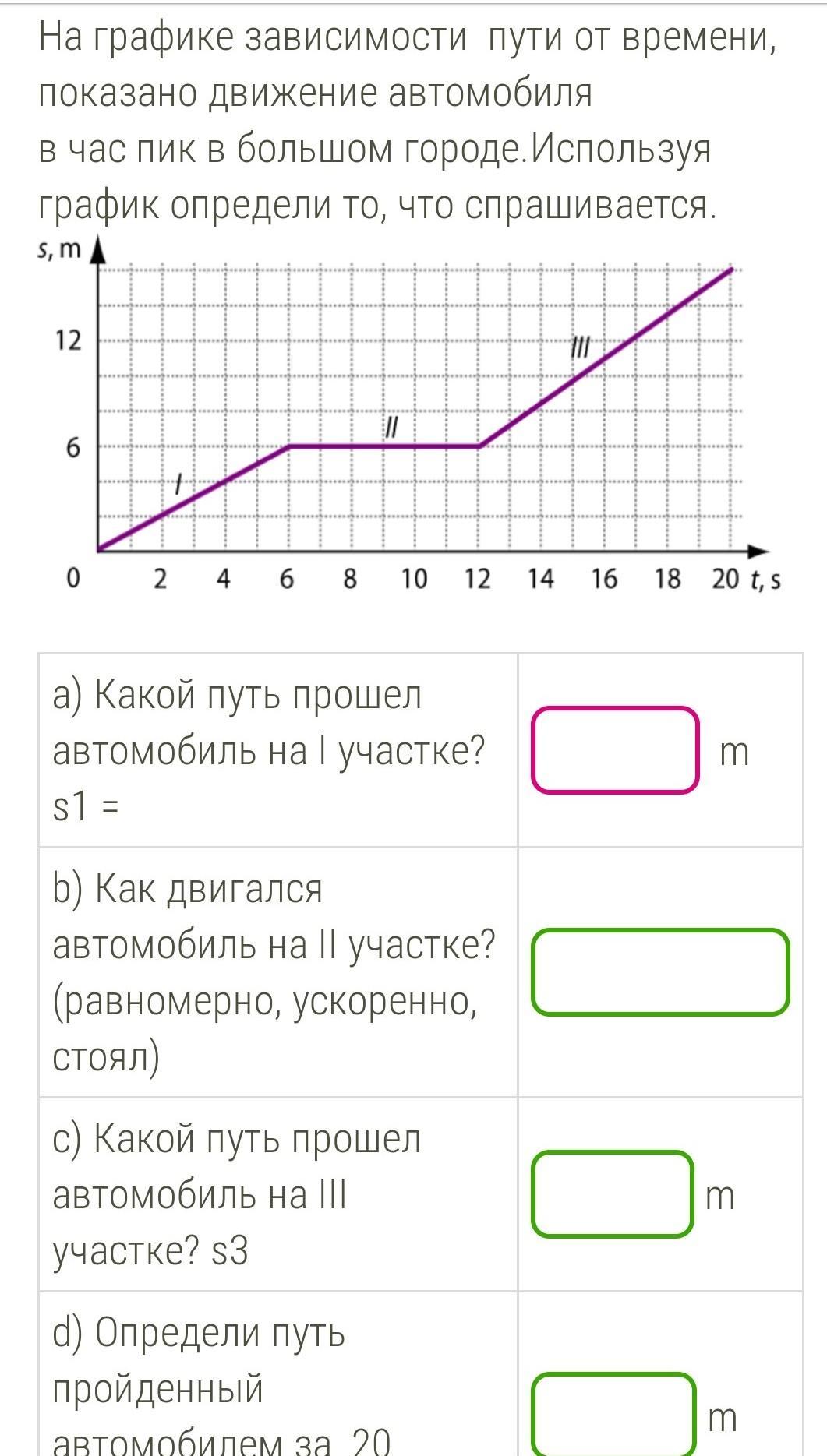Focus the input field for path s3

[613, 1193]
